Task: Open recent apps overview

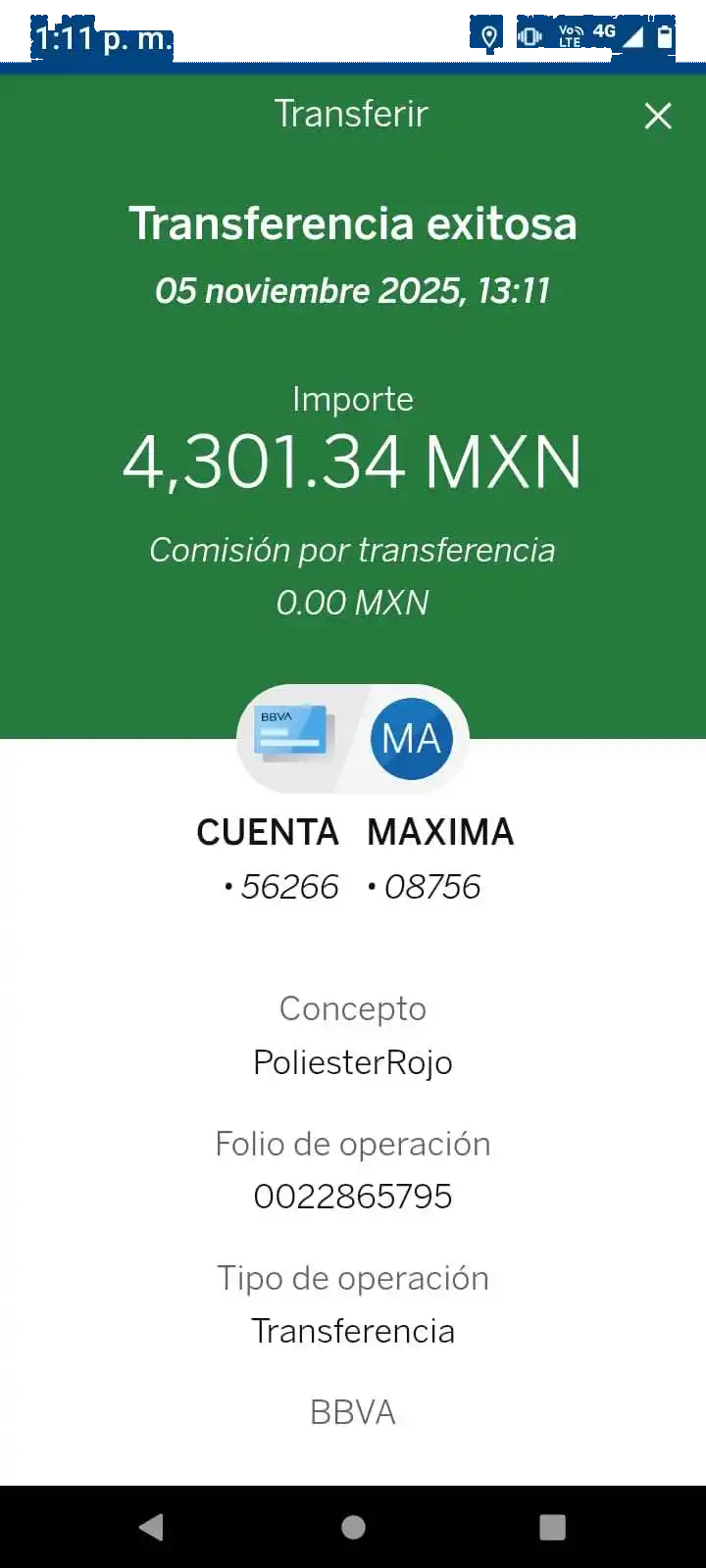Action: (x=553, y=1527)
